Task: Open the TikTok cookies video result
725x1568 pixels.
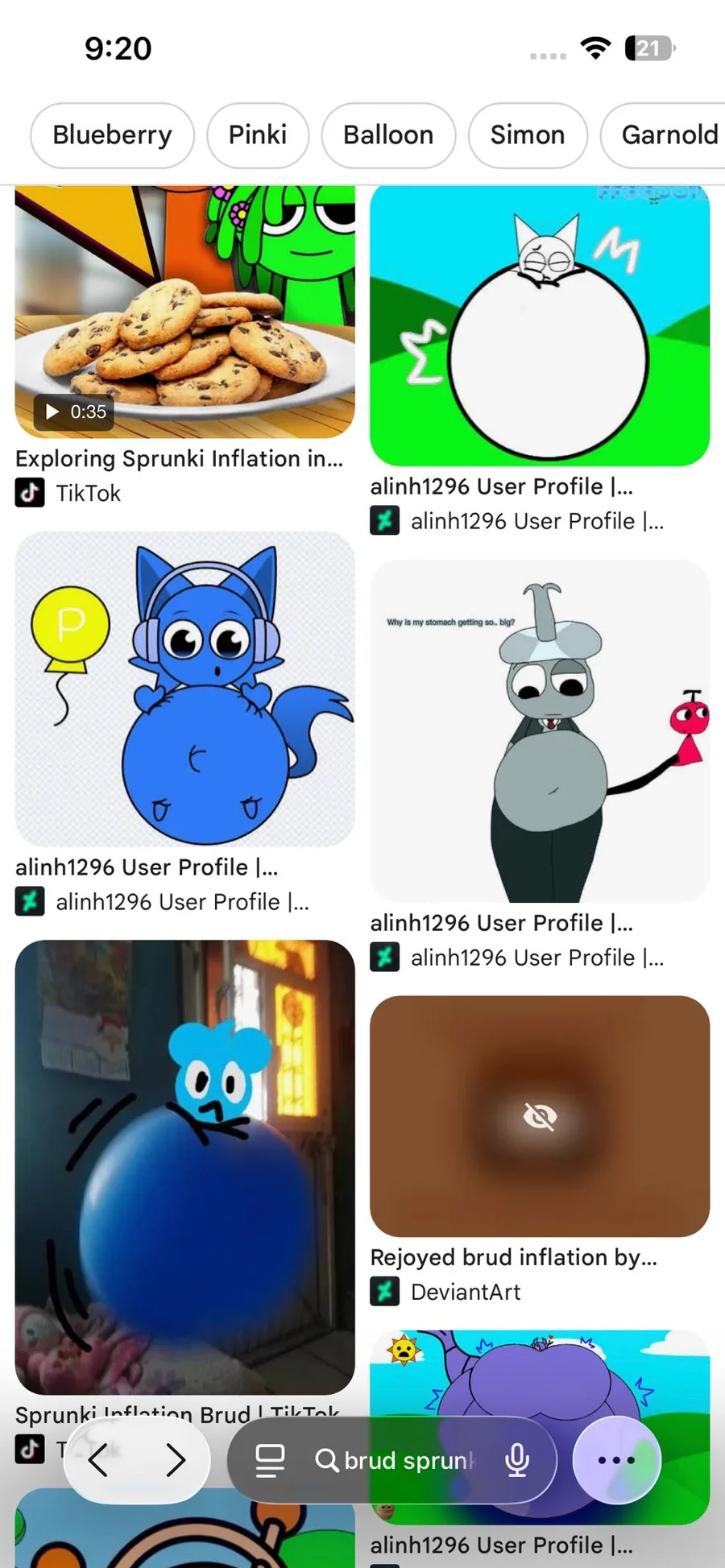Action: pos(184,312)
